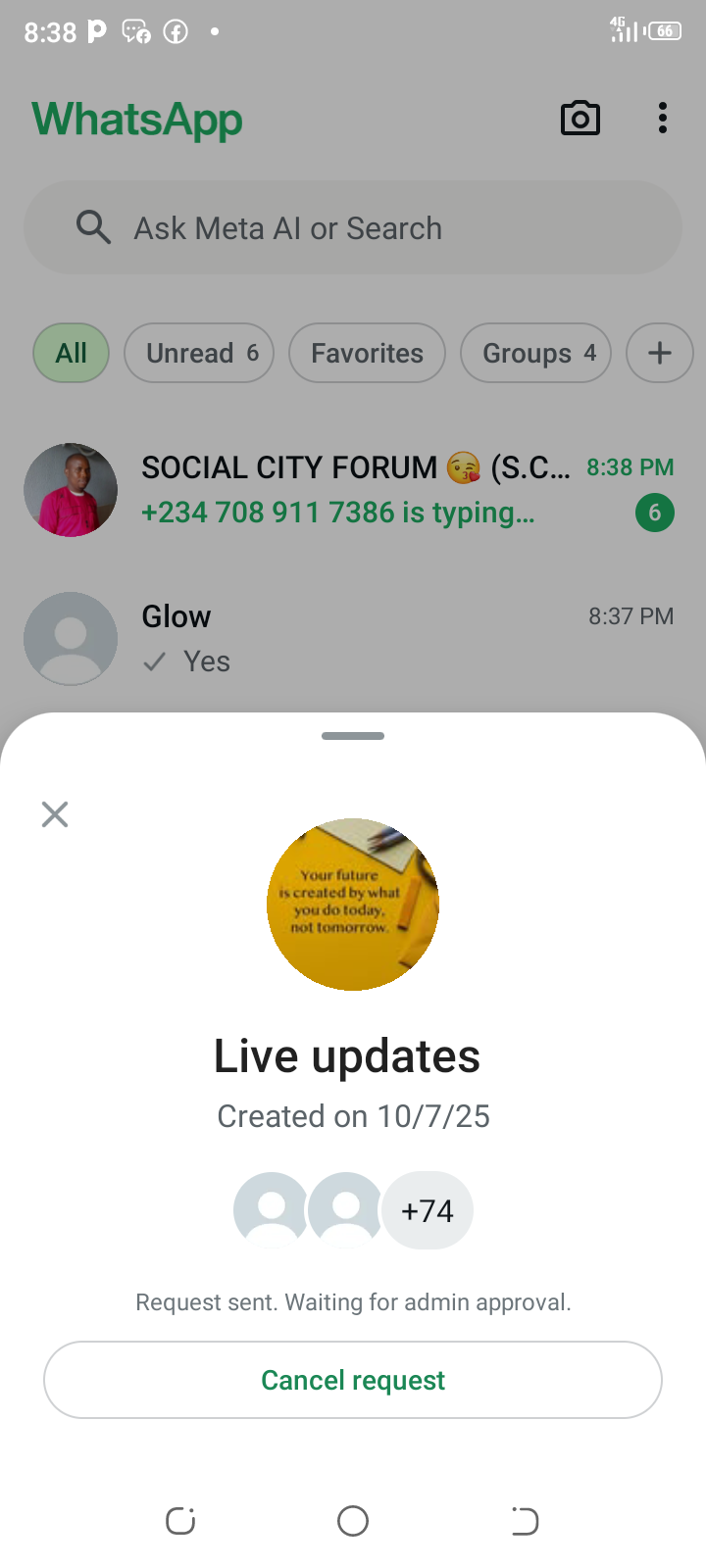This screenshot has height=1568, width=706.
Task: View the +74 group members bubble
Action: tap(428, 1211)
